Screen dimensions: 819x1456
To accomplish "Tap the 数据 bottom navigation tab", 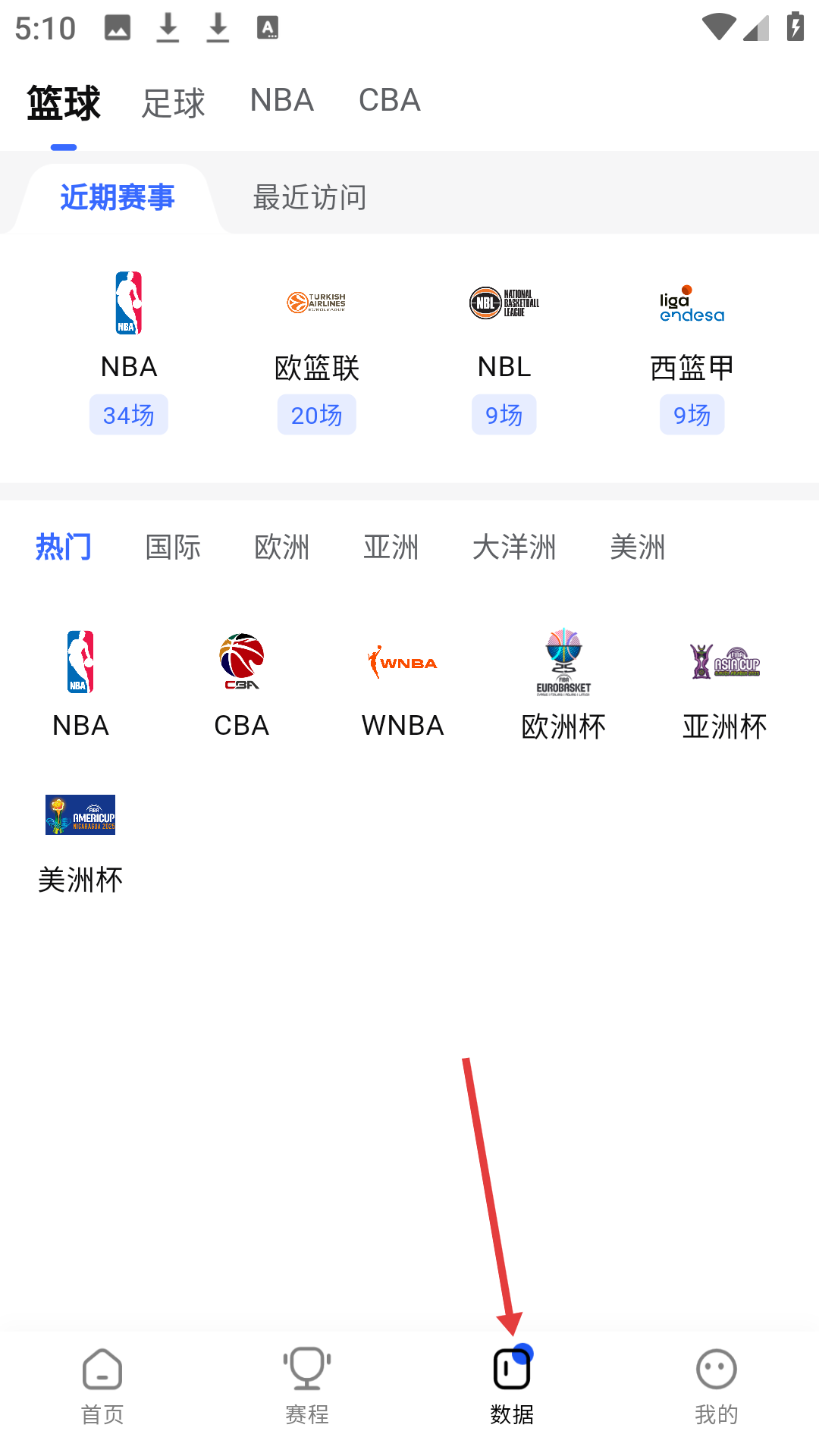I will 512,1386.
